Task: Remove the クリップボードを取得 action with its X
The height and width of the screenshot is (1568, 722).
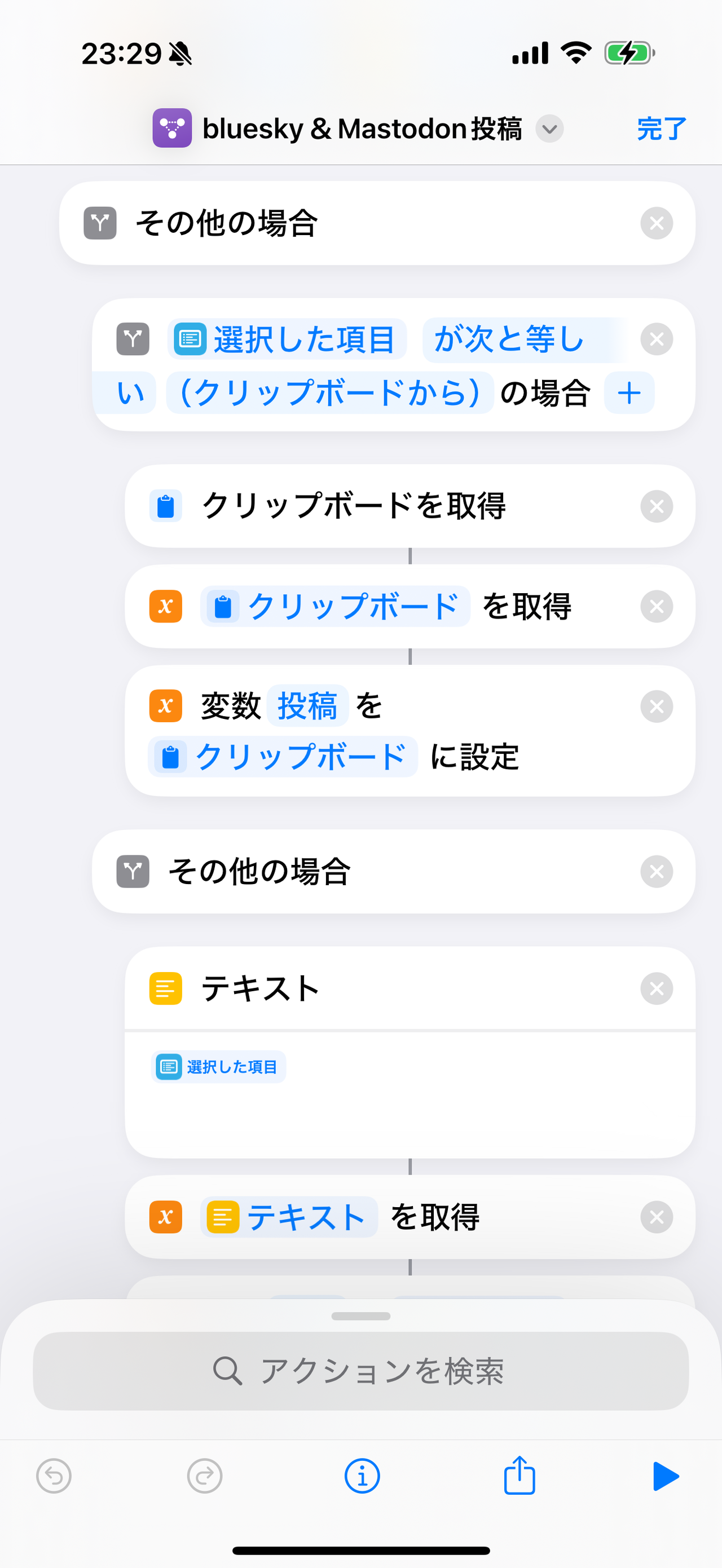Action: (x=657, y=506)
